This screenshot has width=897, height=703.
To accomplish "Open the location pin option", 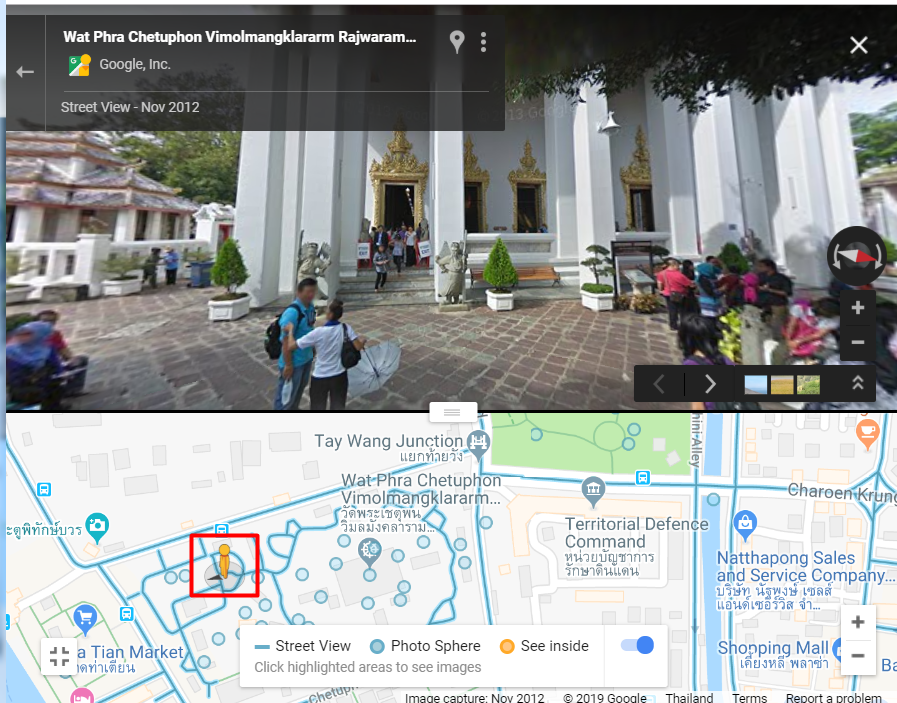I will [457, 41].
